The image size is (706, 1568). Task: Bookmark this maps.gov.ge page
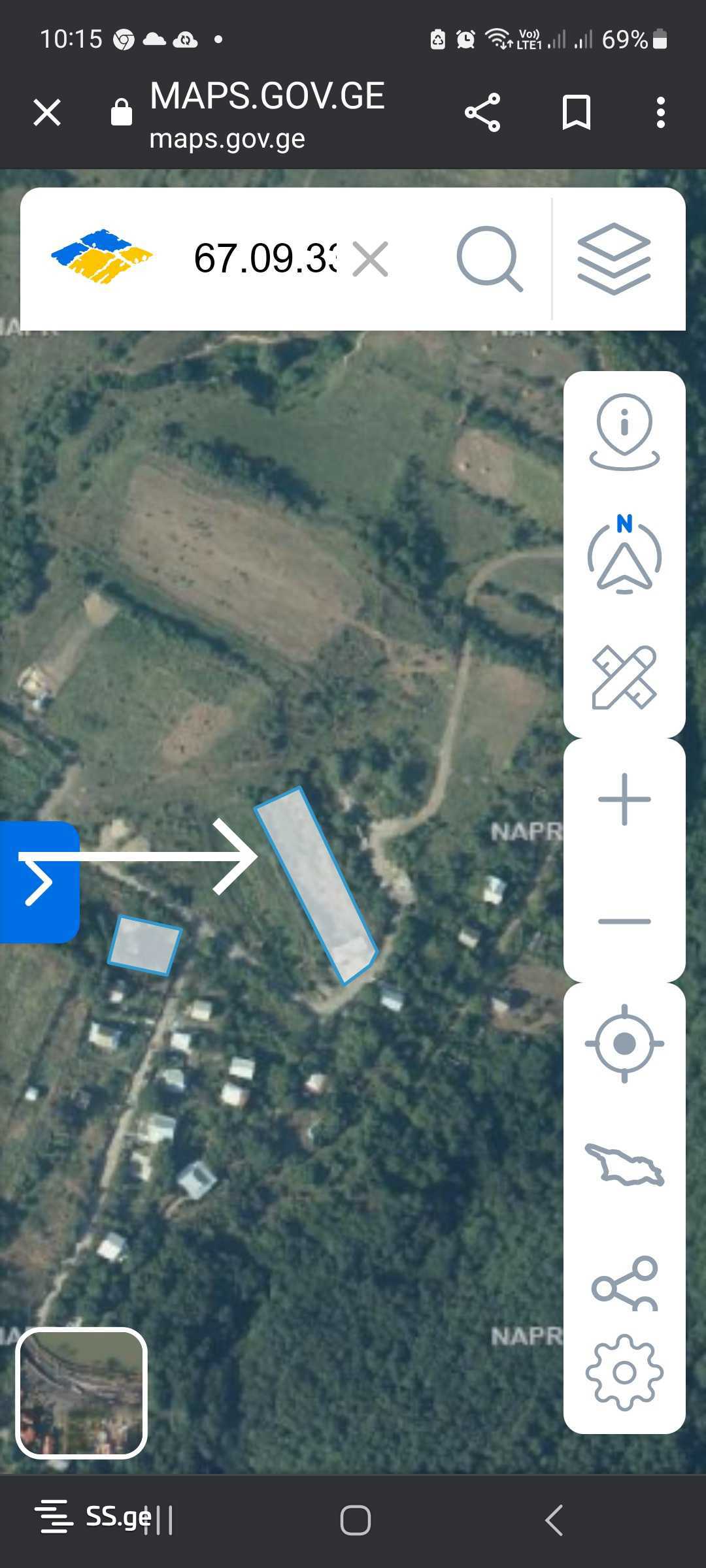[577, 112]
